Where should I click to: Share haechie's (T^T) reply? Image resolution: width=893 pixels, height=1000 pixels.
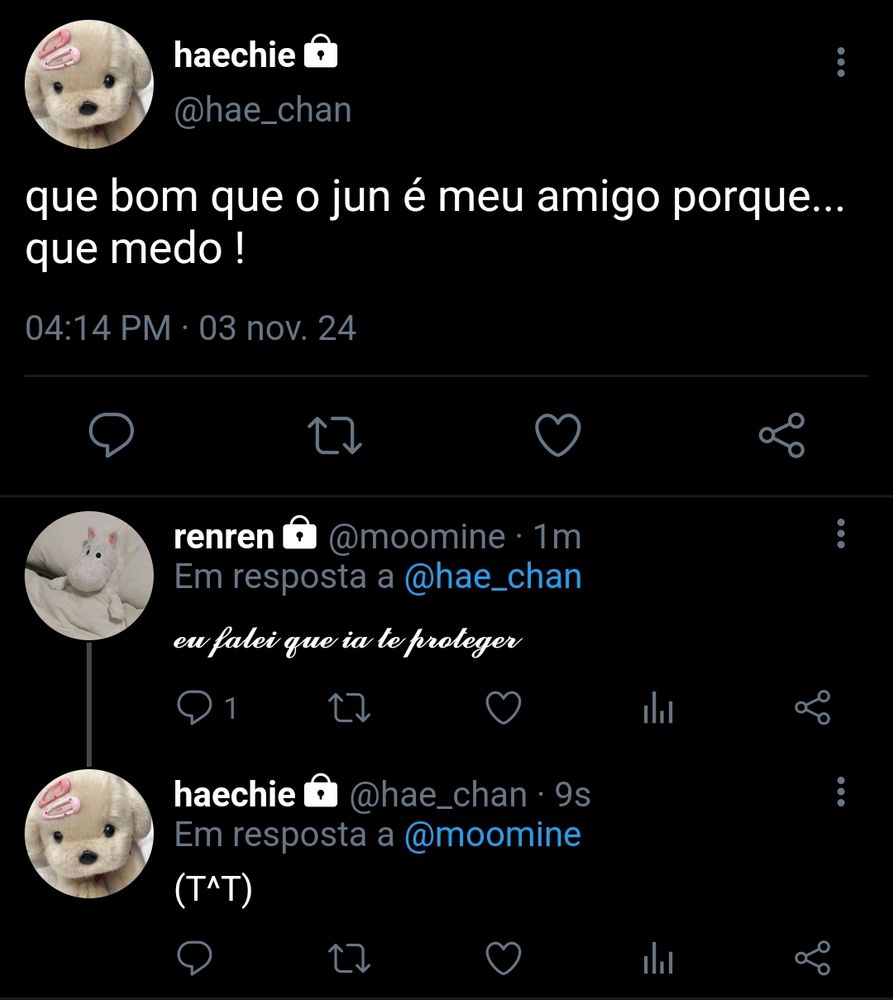811,958
